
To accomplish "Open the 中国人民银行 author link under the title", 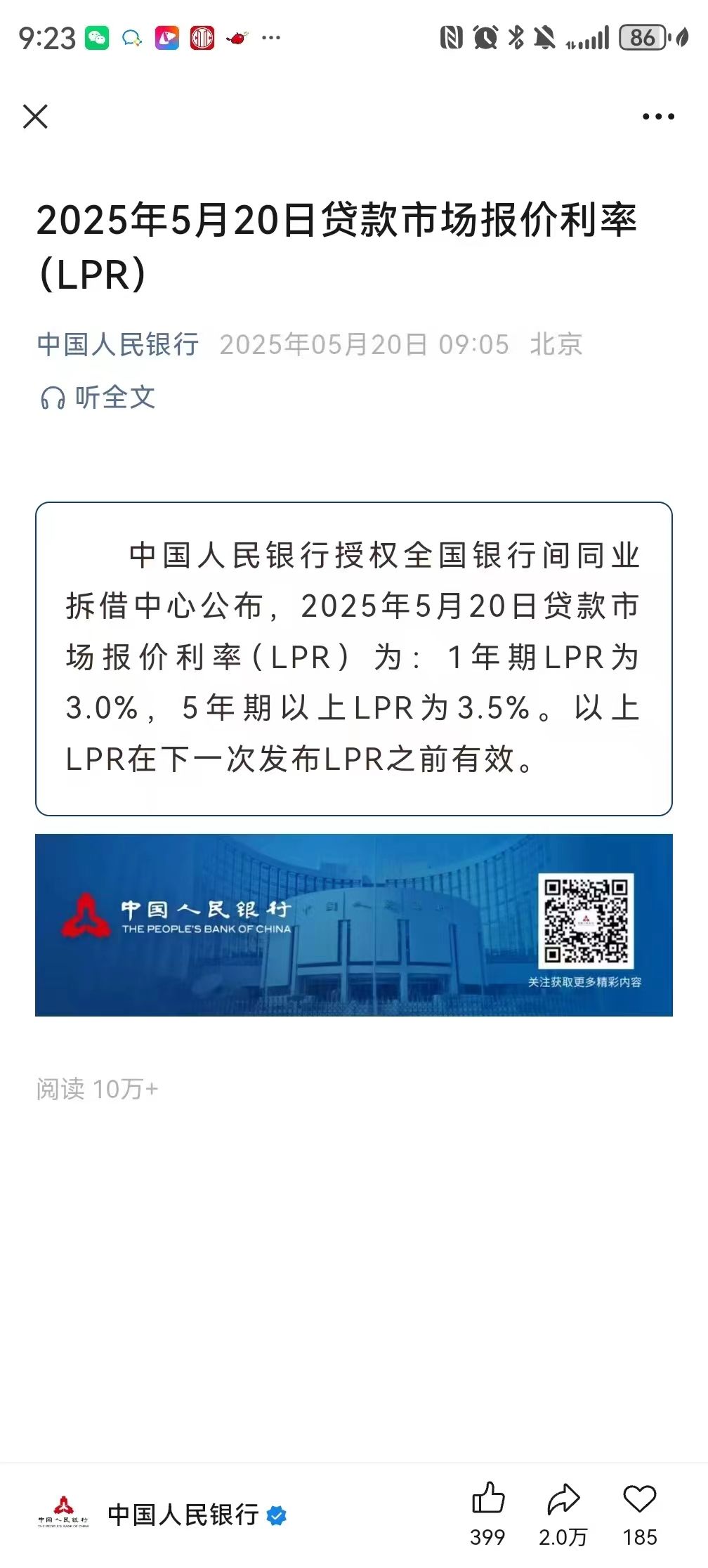I will pyautogui.click(x=118, y=344).
